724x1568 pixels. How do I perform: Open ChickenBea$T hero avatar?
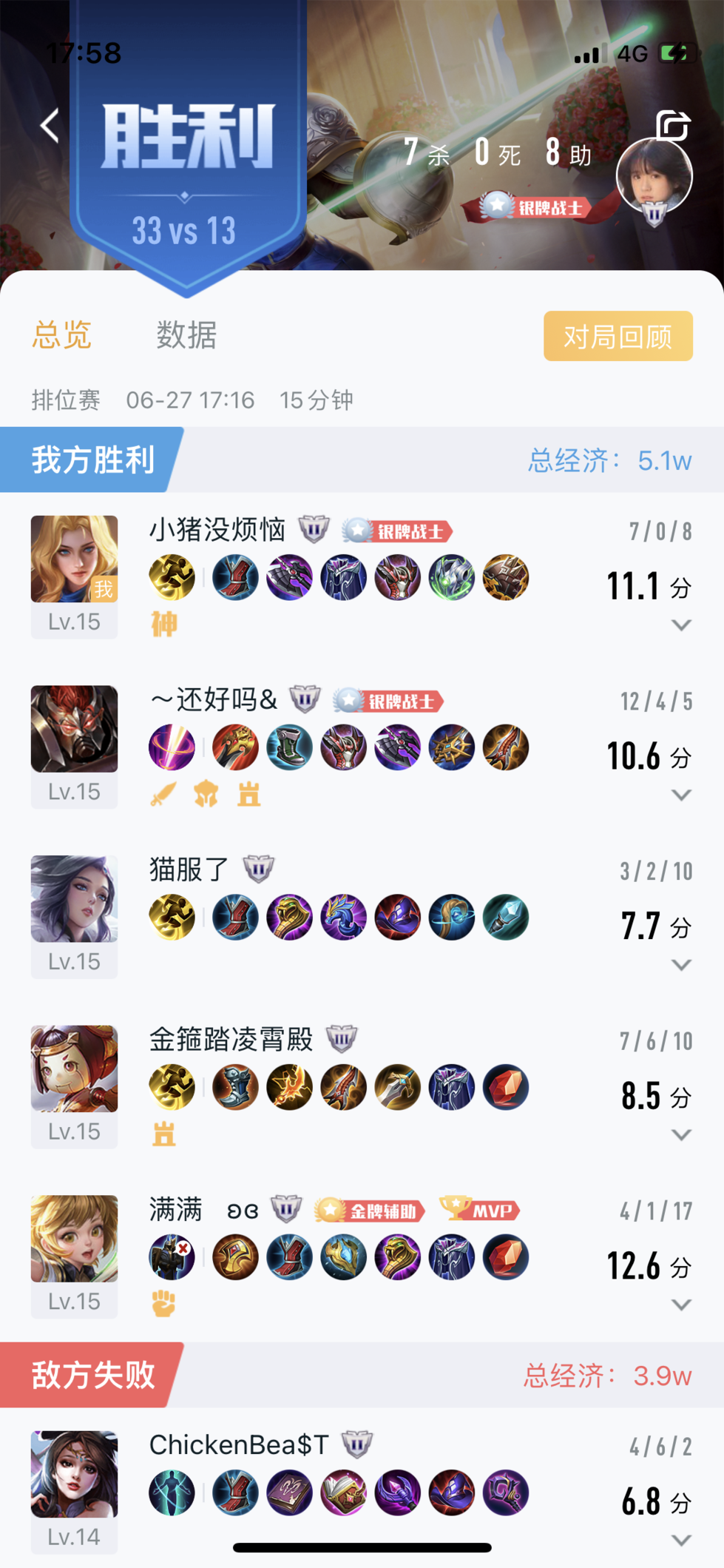[74, 1474]
